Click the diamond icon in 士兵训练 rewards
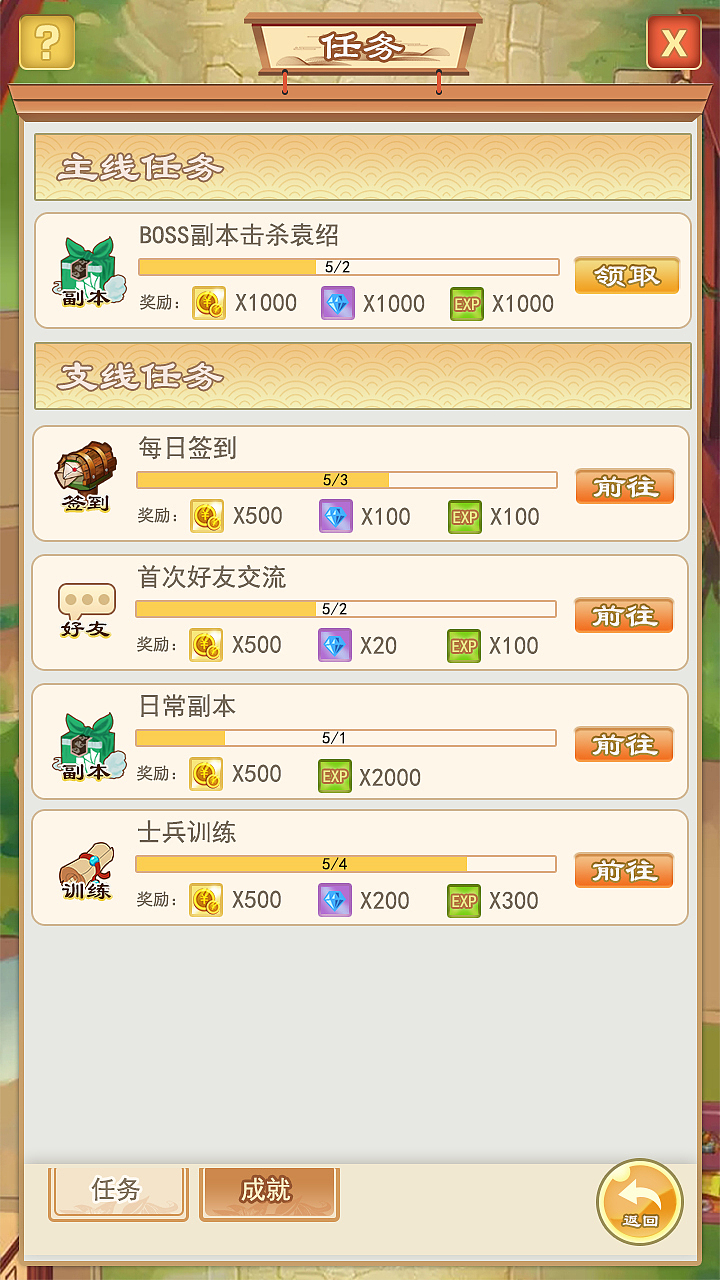 tap(334, 900)
